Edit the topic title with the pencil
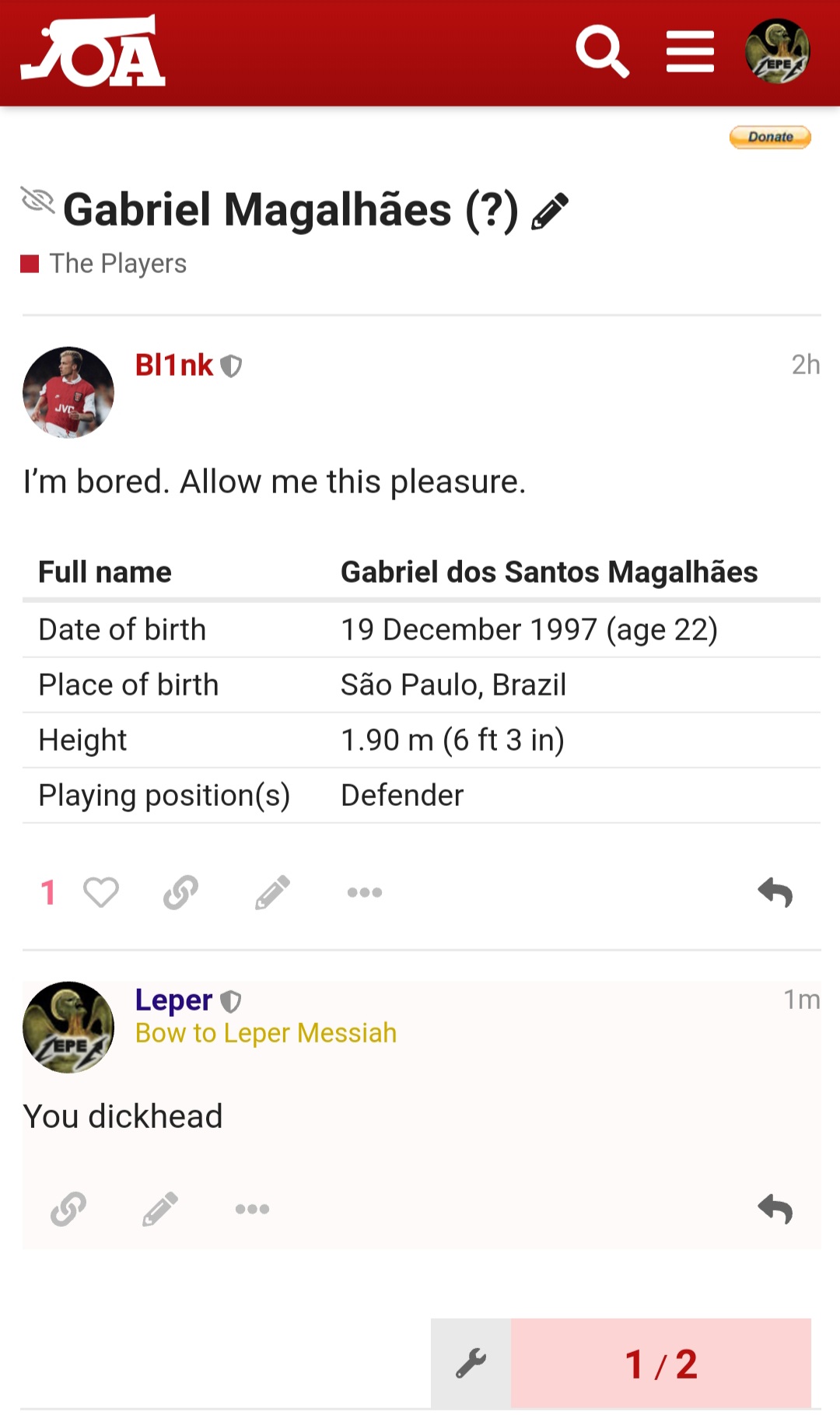Image resolution: width=840 pixels, height=1415 pixels. coord(550,212)
